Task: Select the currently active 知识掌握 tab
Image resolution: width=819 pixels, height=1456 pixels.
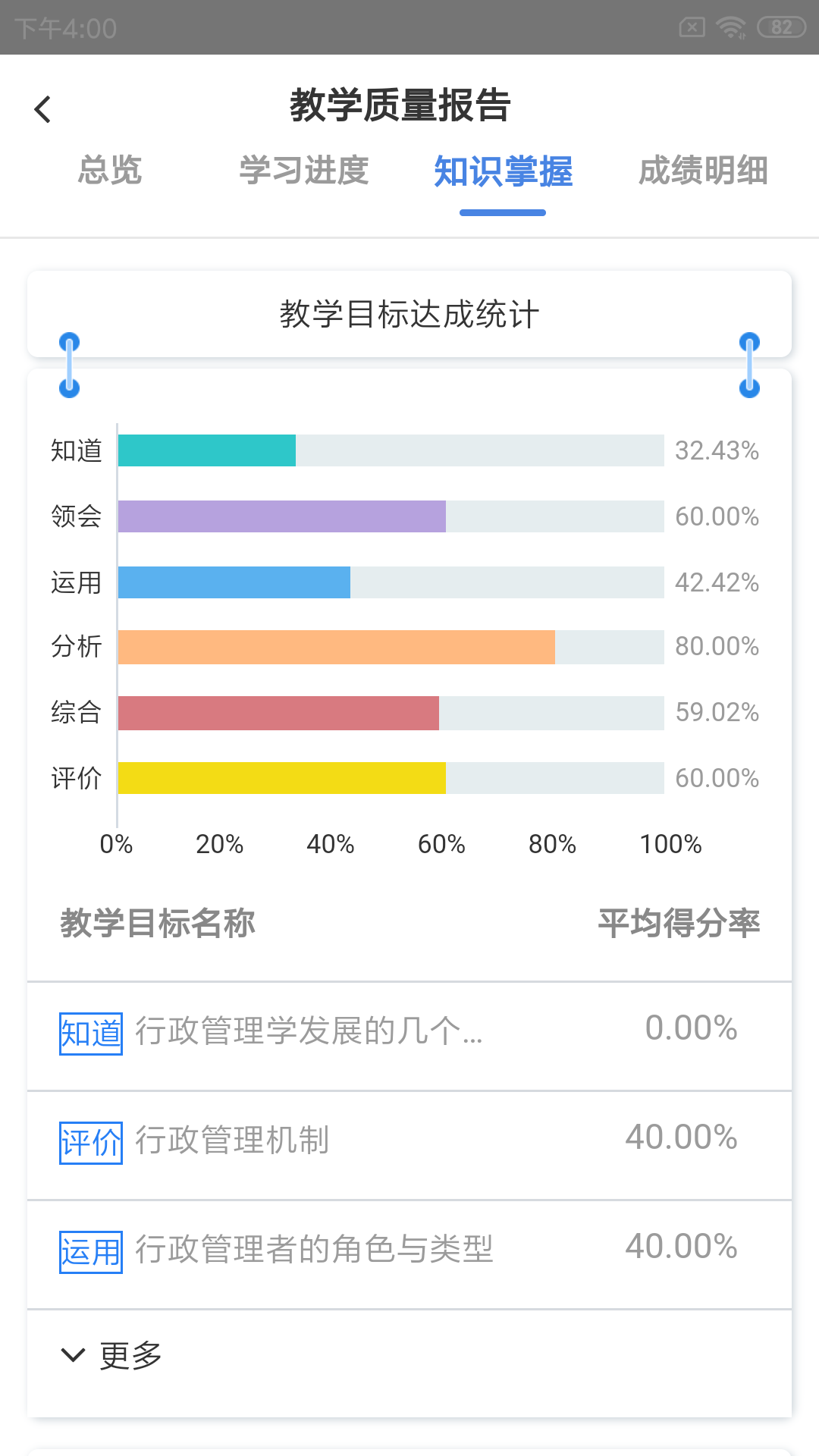Action: [x=503, y=172]
